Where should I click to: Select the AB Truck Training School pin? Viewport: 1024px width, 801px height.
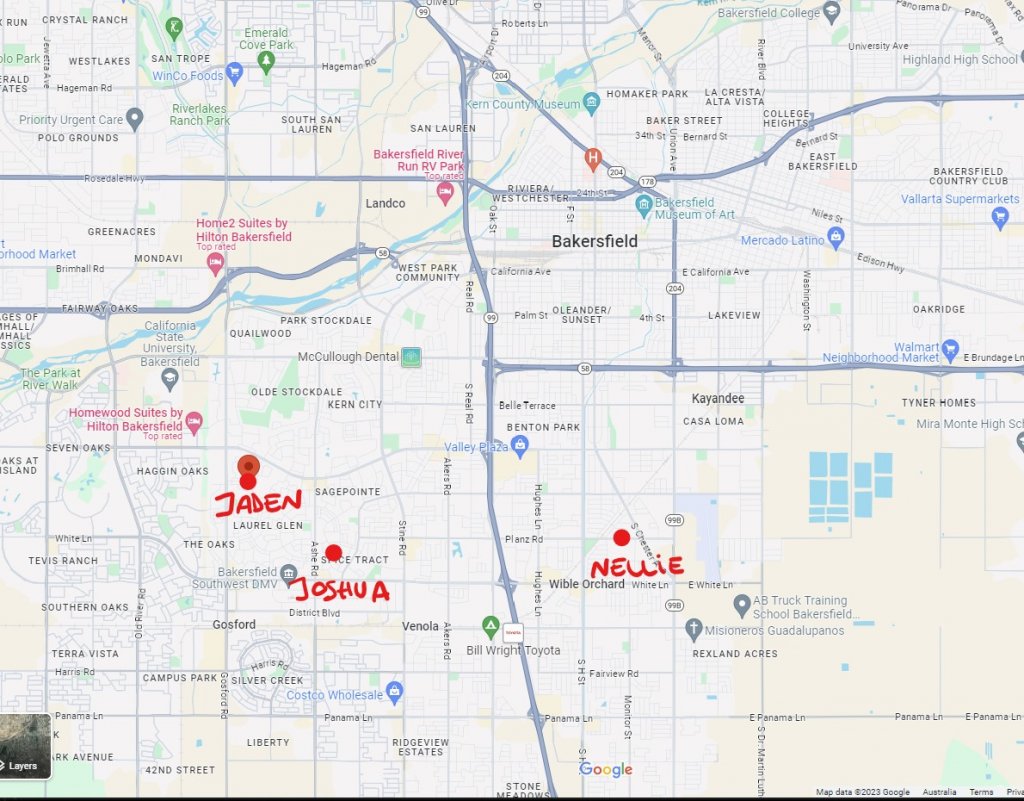click(x=741, y=605)
